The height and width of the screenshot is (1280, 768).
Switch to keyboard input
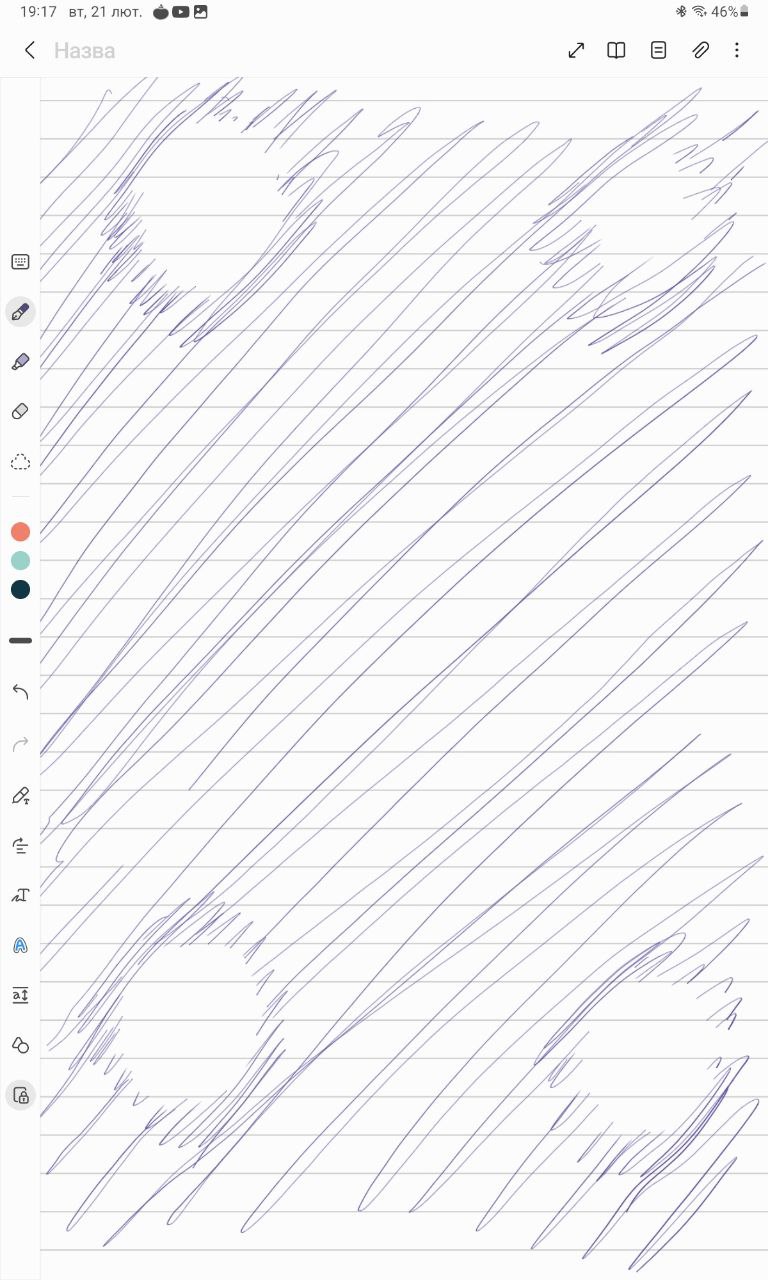coord(20,262)
